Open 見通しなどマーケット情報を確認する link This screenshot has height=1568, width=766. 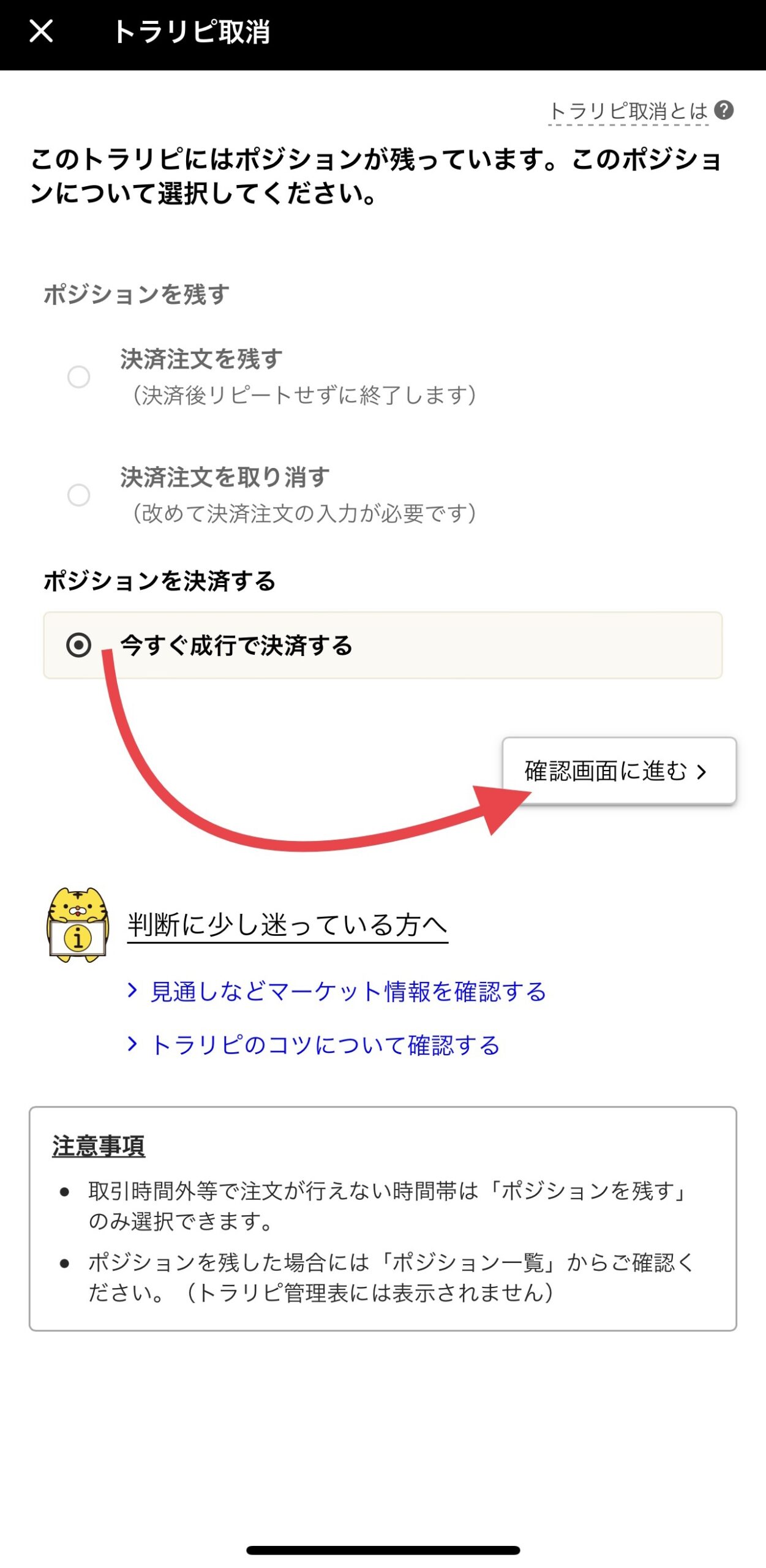click(347, 991)
